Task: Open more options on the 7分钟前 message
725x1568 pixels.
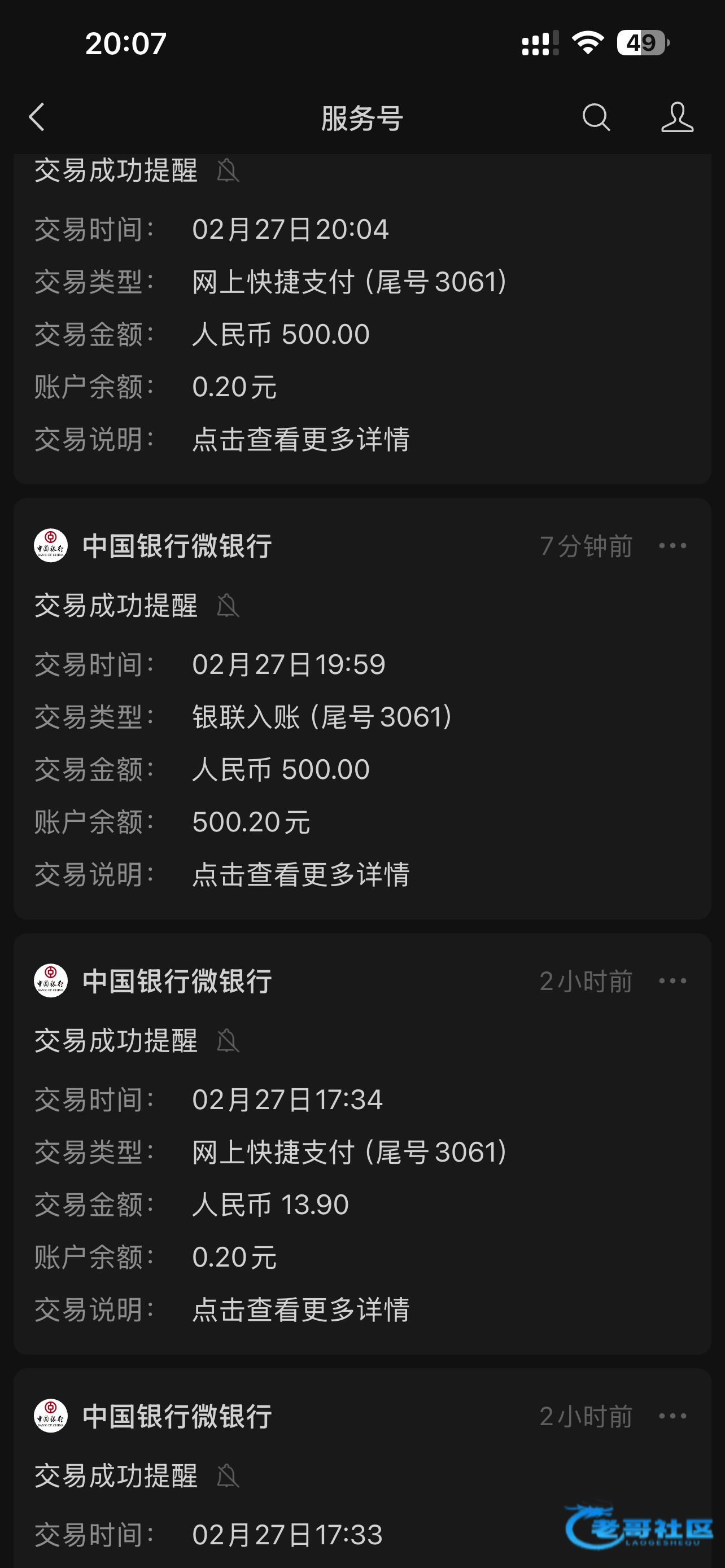Action: (672, 545)
